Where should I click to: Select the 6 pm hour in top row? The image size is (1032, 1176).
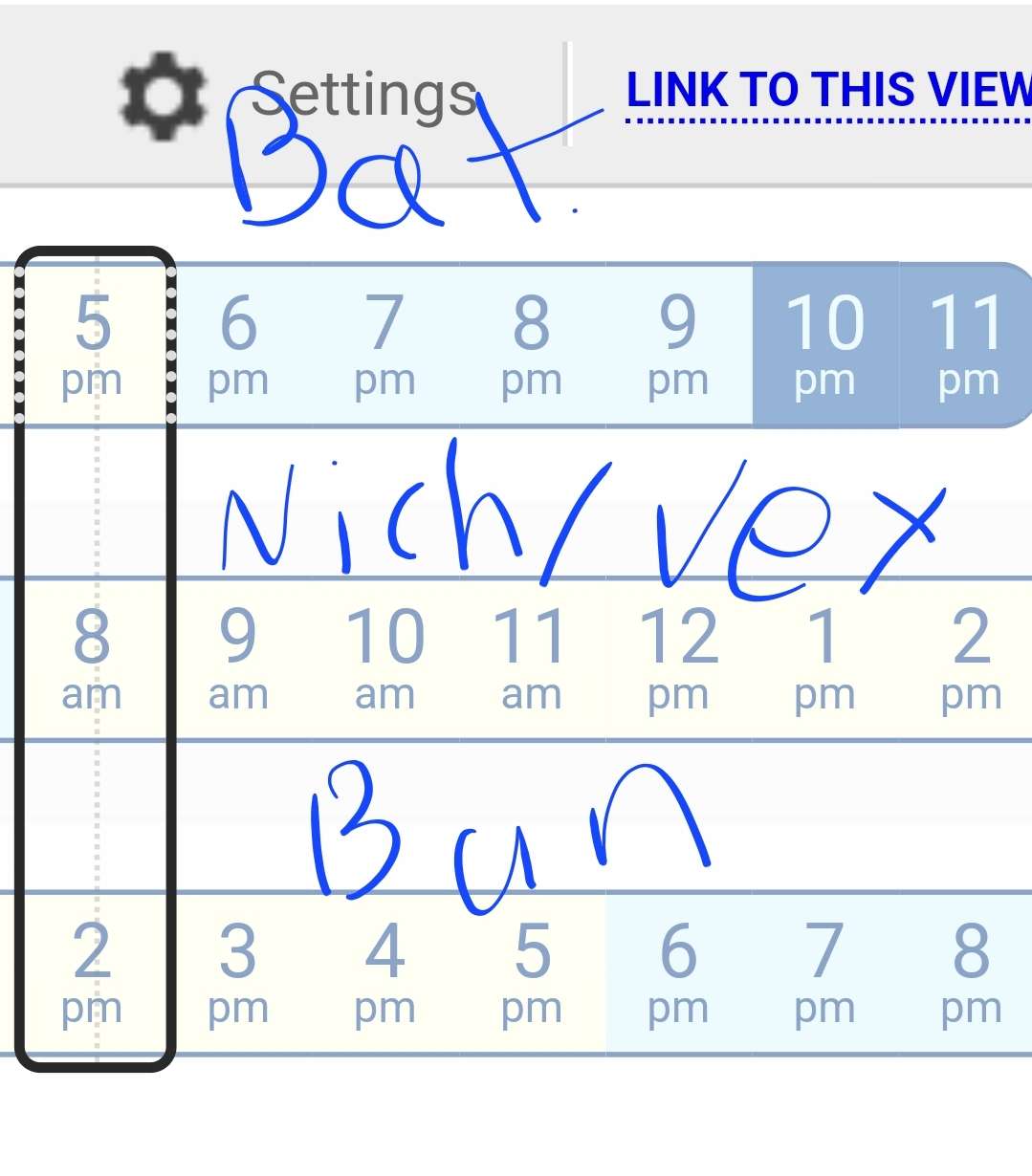click(238, 345)
